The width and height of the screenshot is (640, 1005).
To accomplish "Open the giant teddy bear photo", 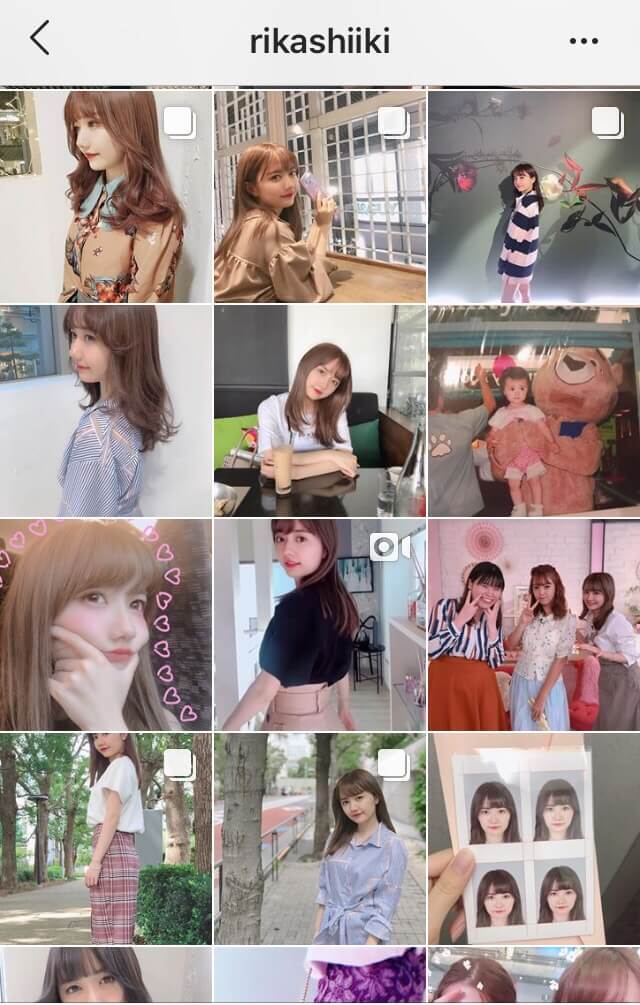I will tap(533, 410).
